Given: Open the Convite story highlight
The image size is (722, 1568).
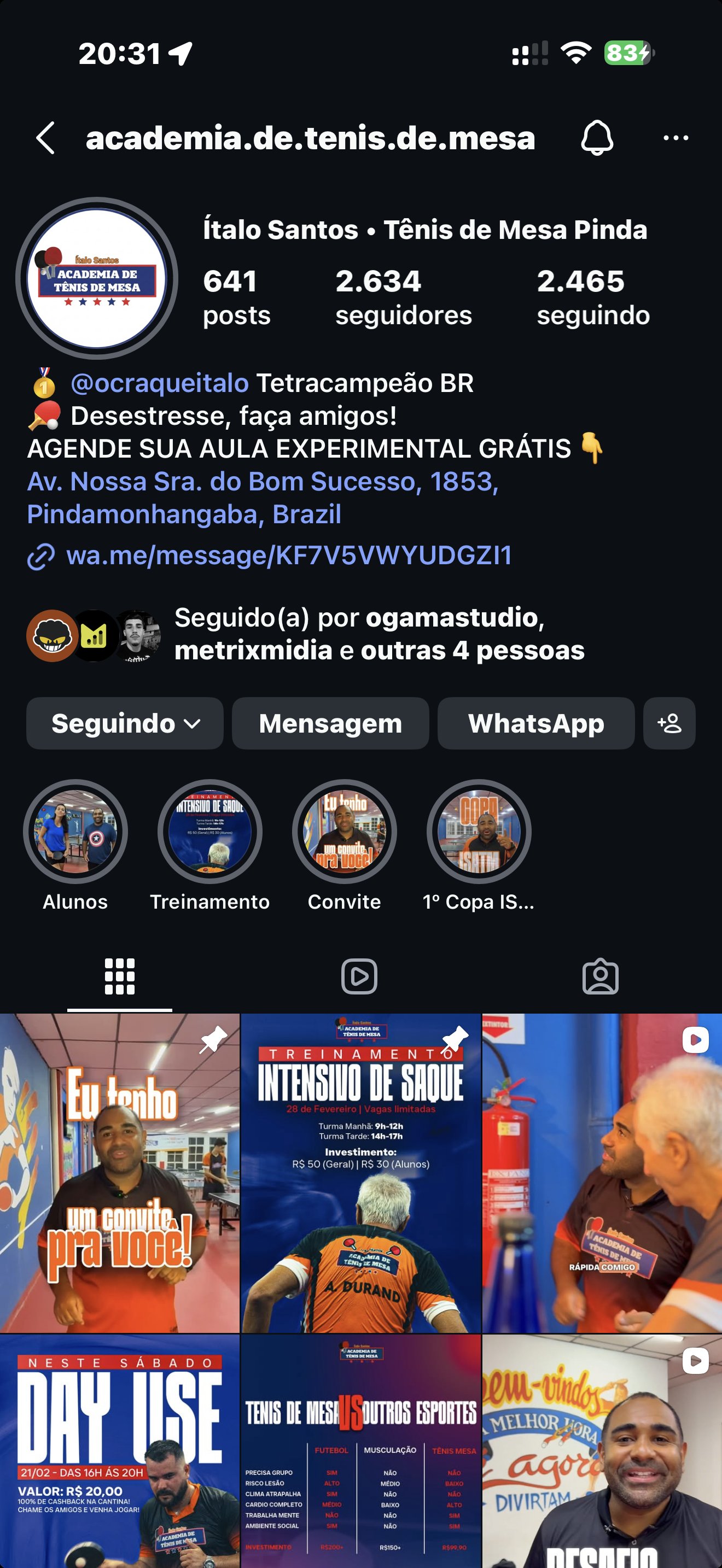Looking at the screenshot, I should 345,834.
